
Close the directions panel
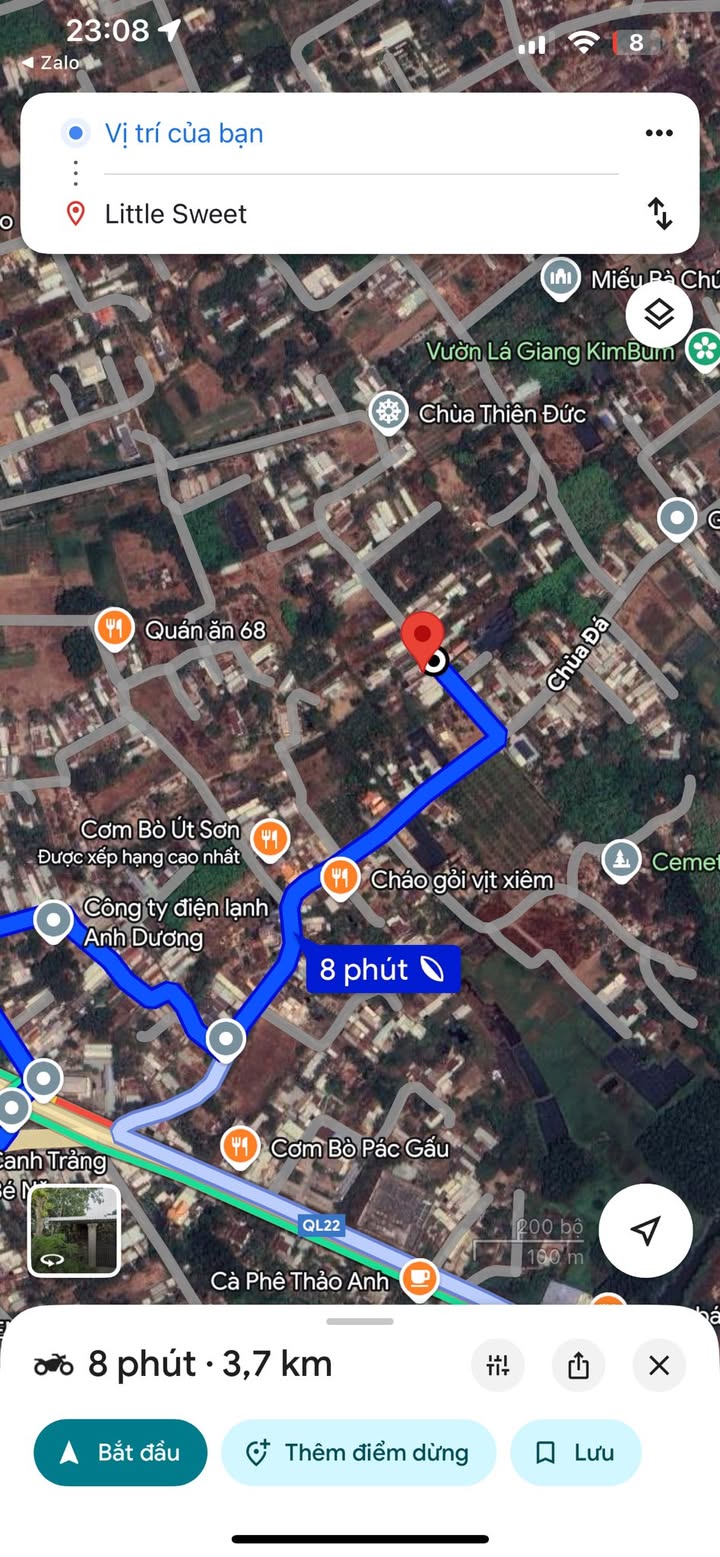point(659,1365)
